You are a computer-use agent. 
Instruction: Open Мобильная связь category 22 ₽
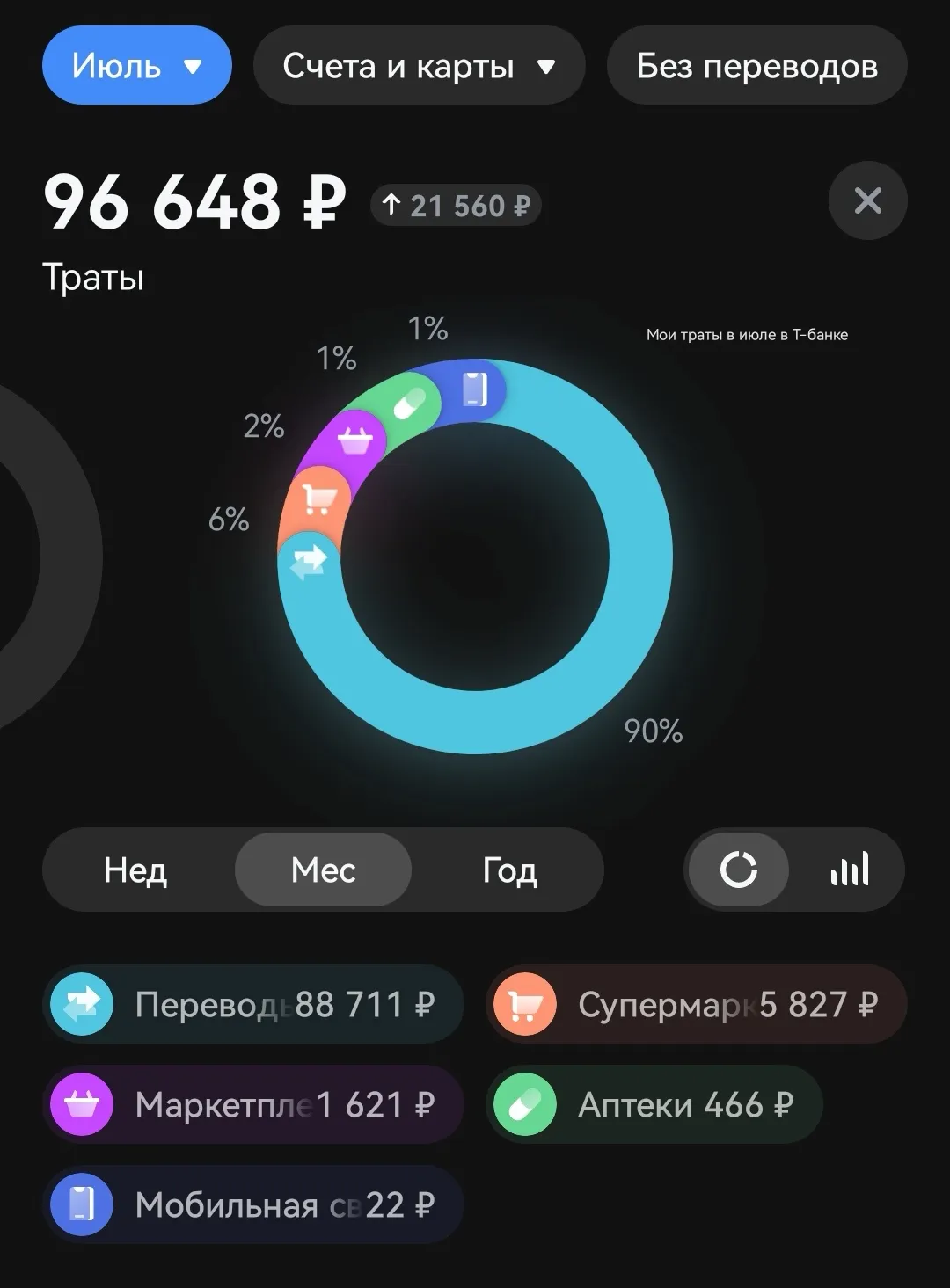(253, 1204)
